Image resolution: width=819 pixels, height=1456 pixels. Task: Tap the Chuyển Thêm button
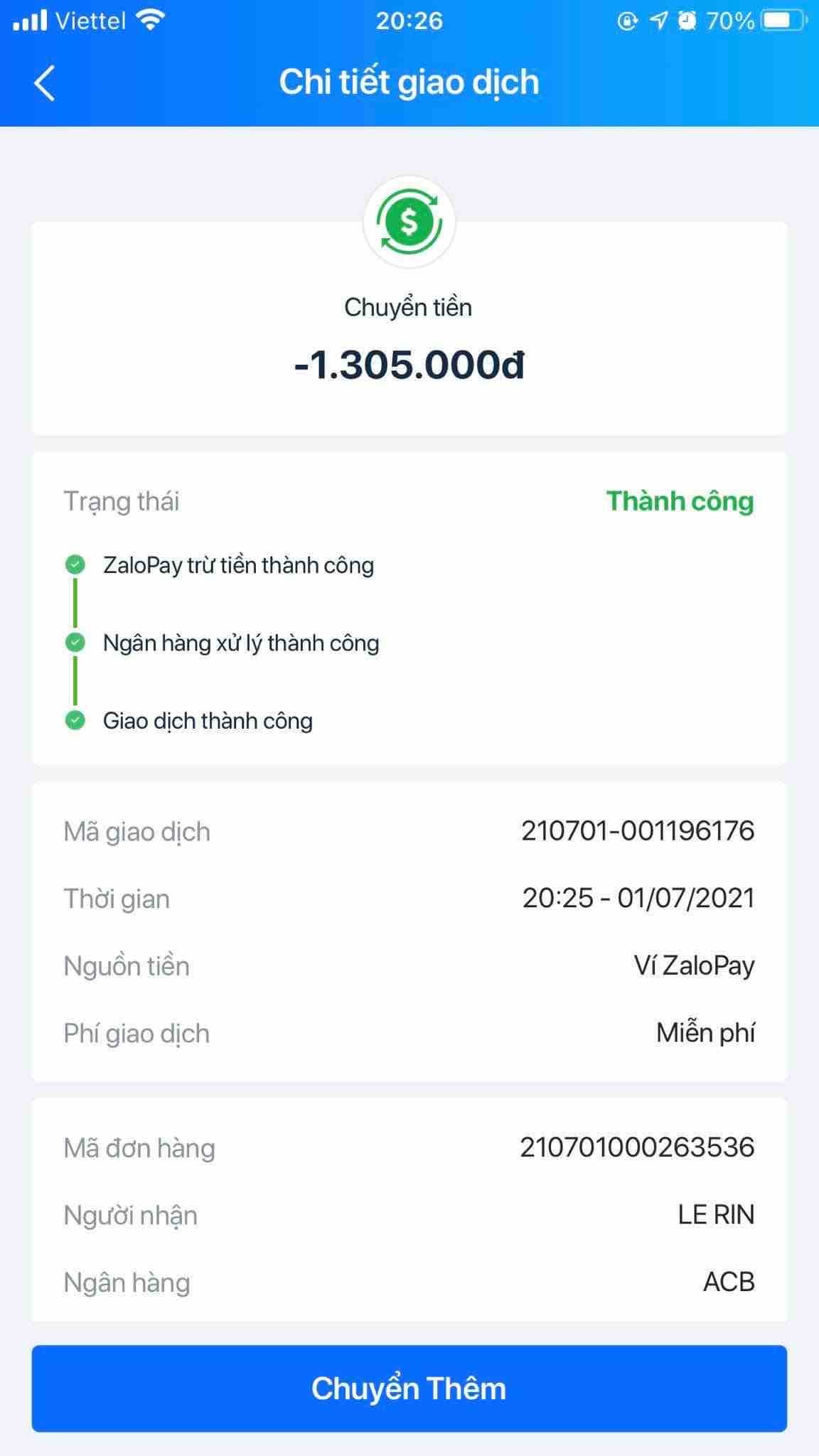[409, 1388]
